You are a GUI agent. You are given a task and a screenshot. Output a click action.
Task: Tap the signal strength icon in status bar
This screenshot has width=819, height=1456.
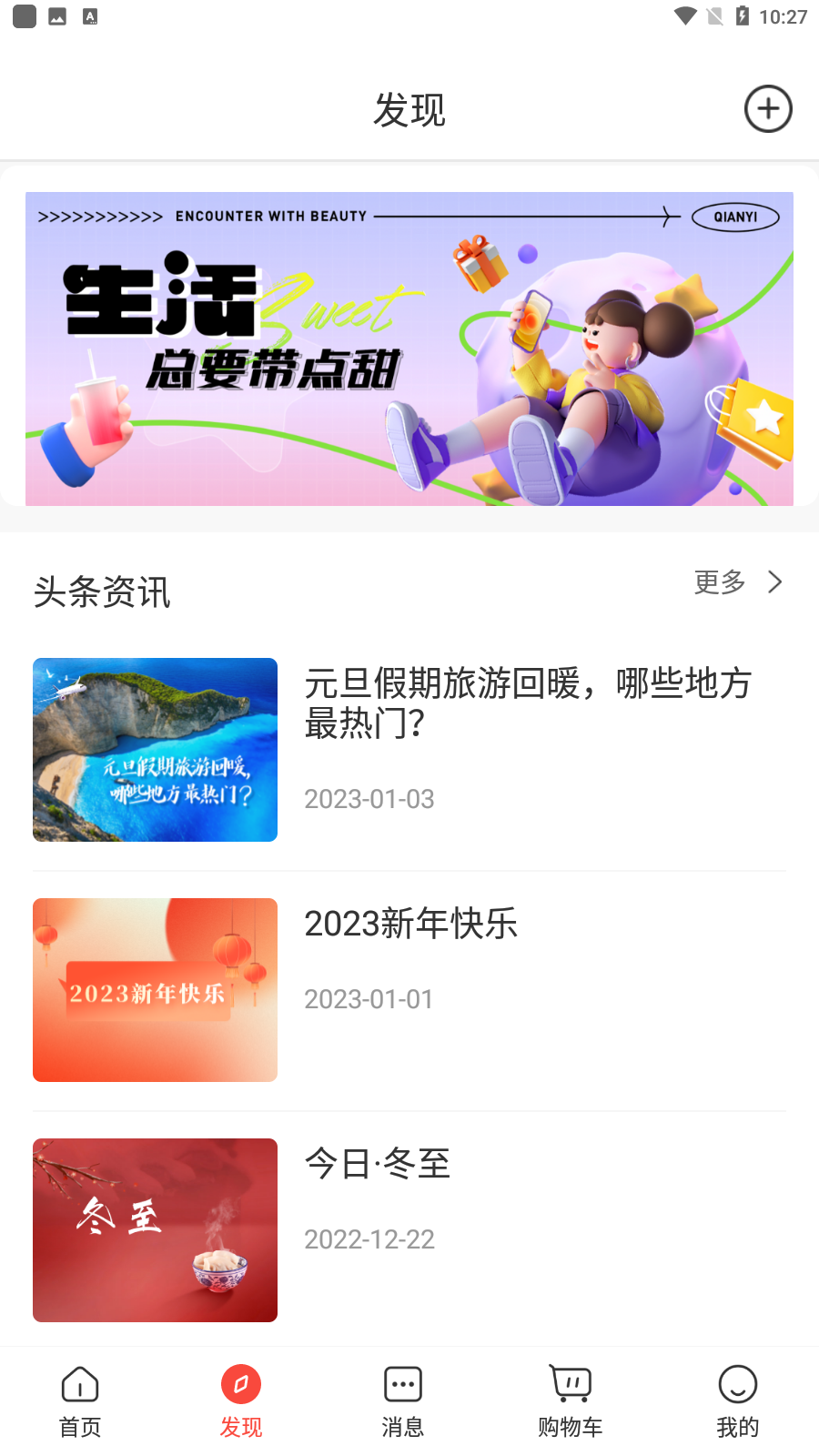[x=715, y=15]
